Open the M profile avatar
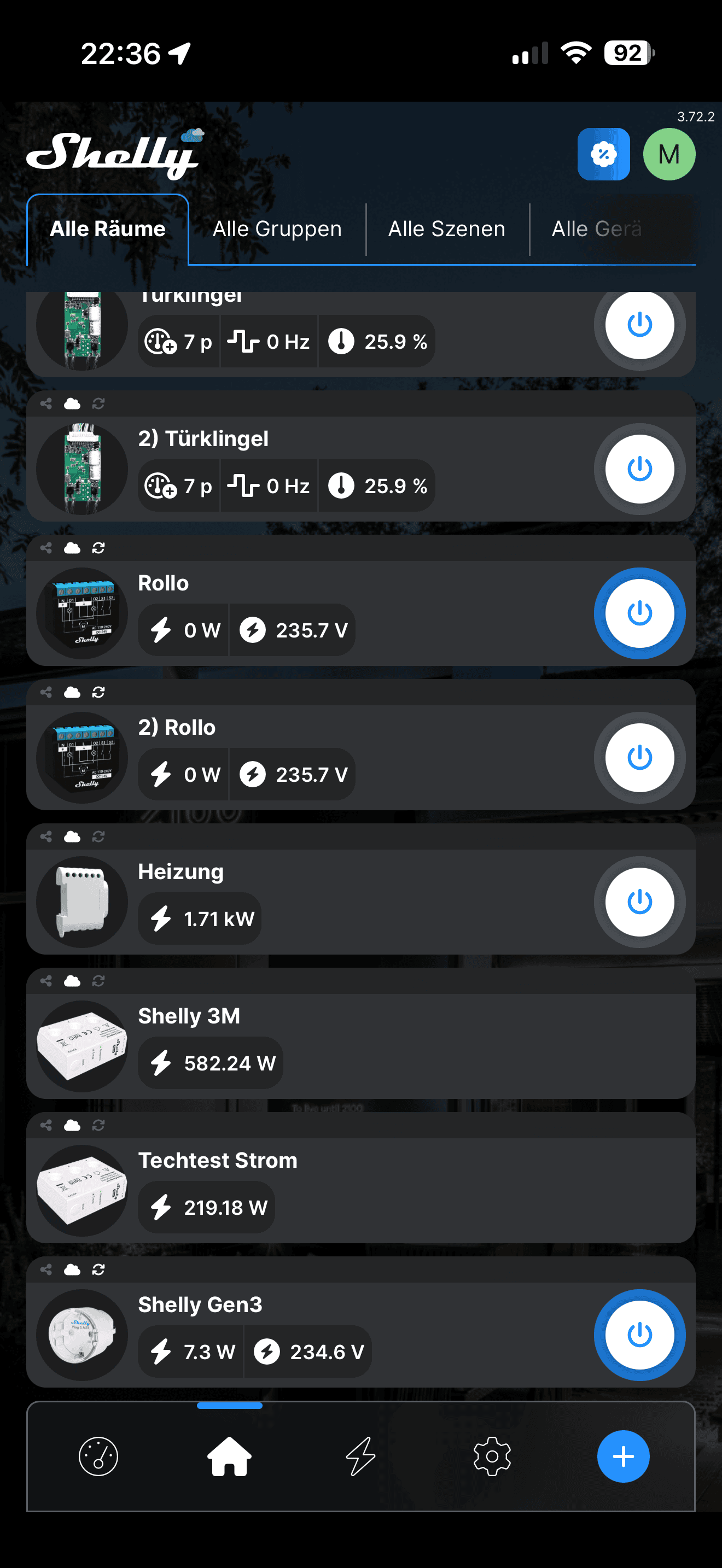 (668, 154)
